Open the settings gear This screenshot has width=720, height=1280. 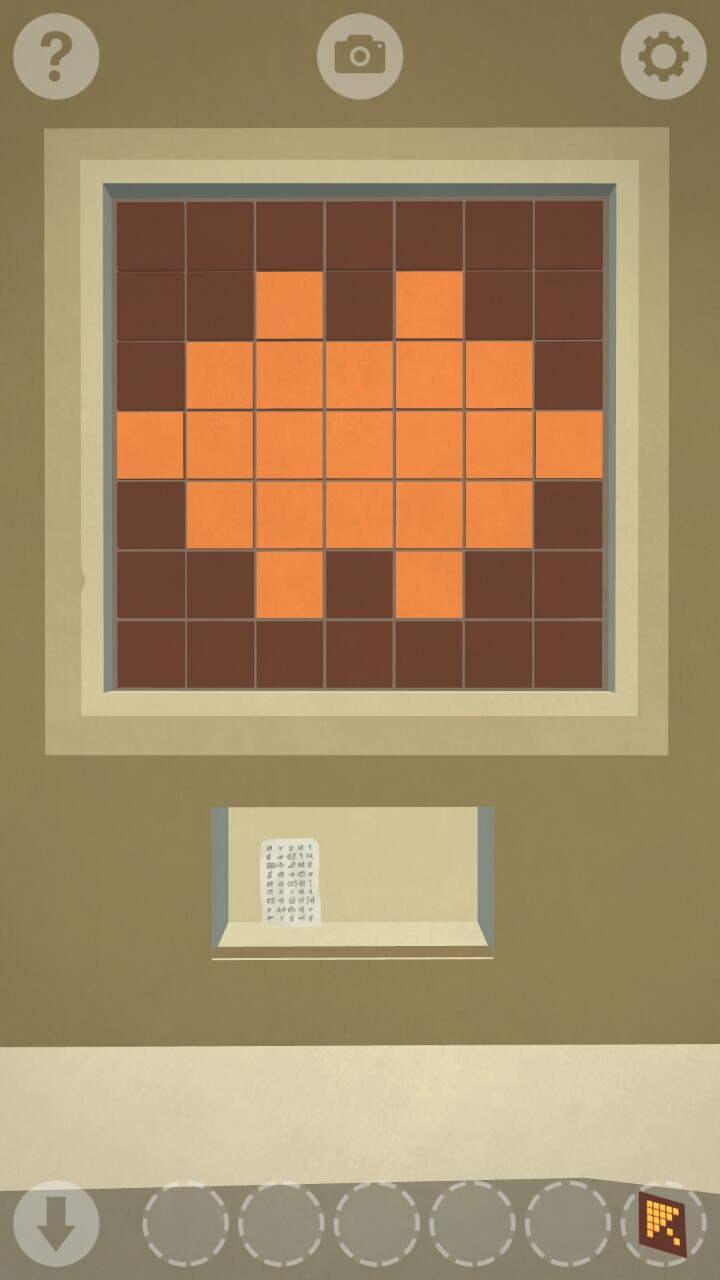click(663, 56)
